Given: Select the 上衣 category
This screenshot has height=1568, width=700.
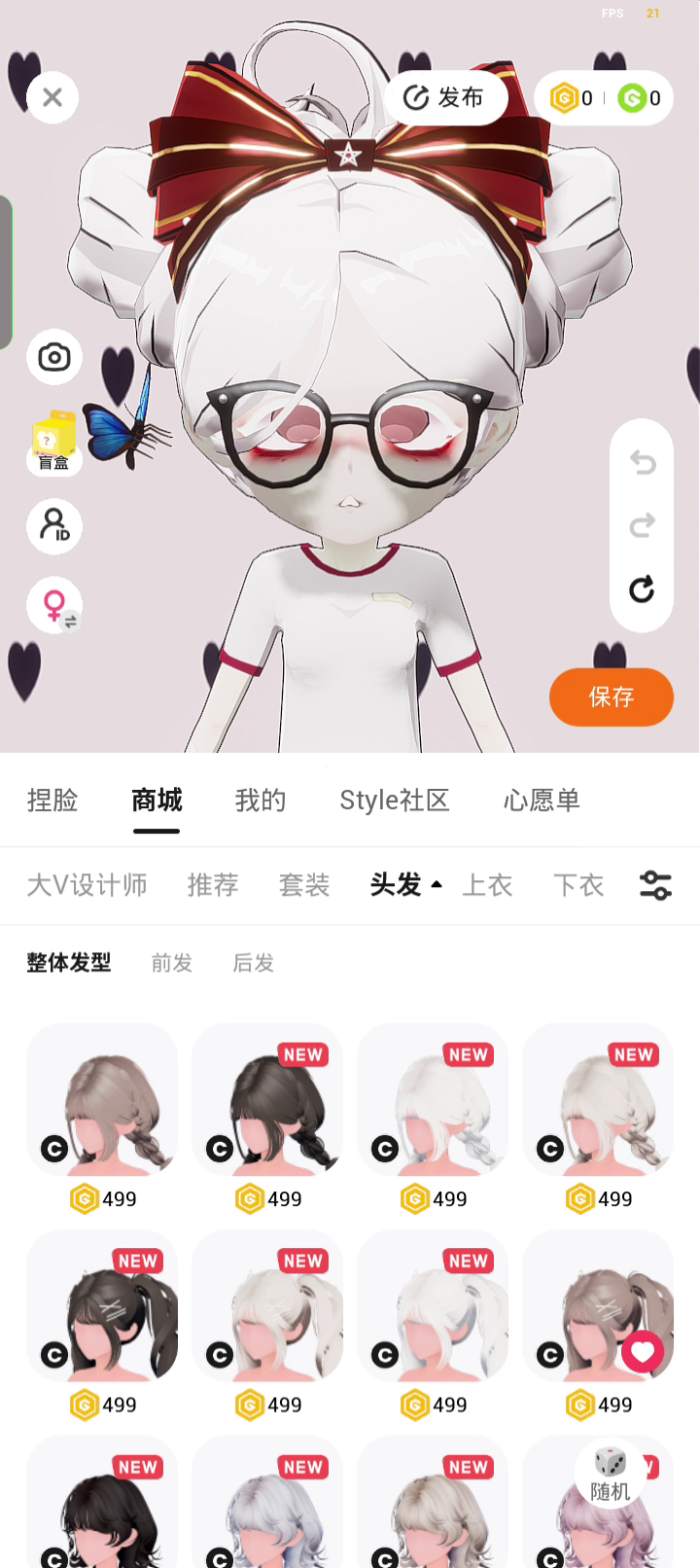Looking at the screenshot, I should click(x=487, y=885).
